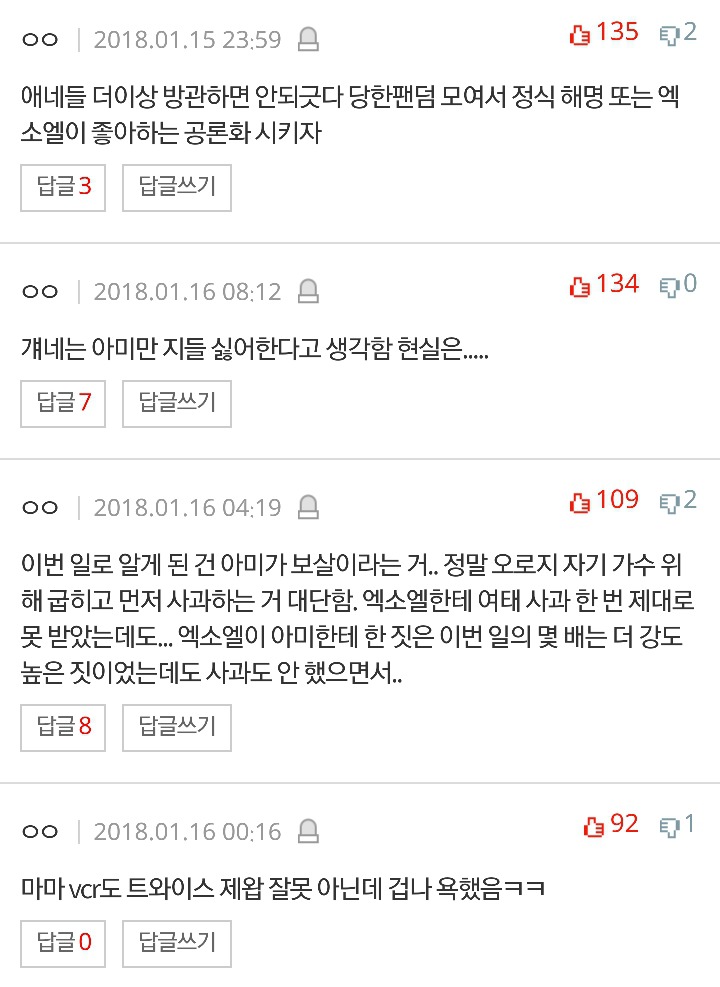Tap 답글쓰기 under the 04:19 comment
The height and width of the screenshot is (987, 720).
[177, 728]
